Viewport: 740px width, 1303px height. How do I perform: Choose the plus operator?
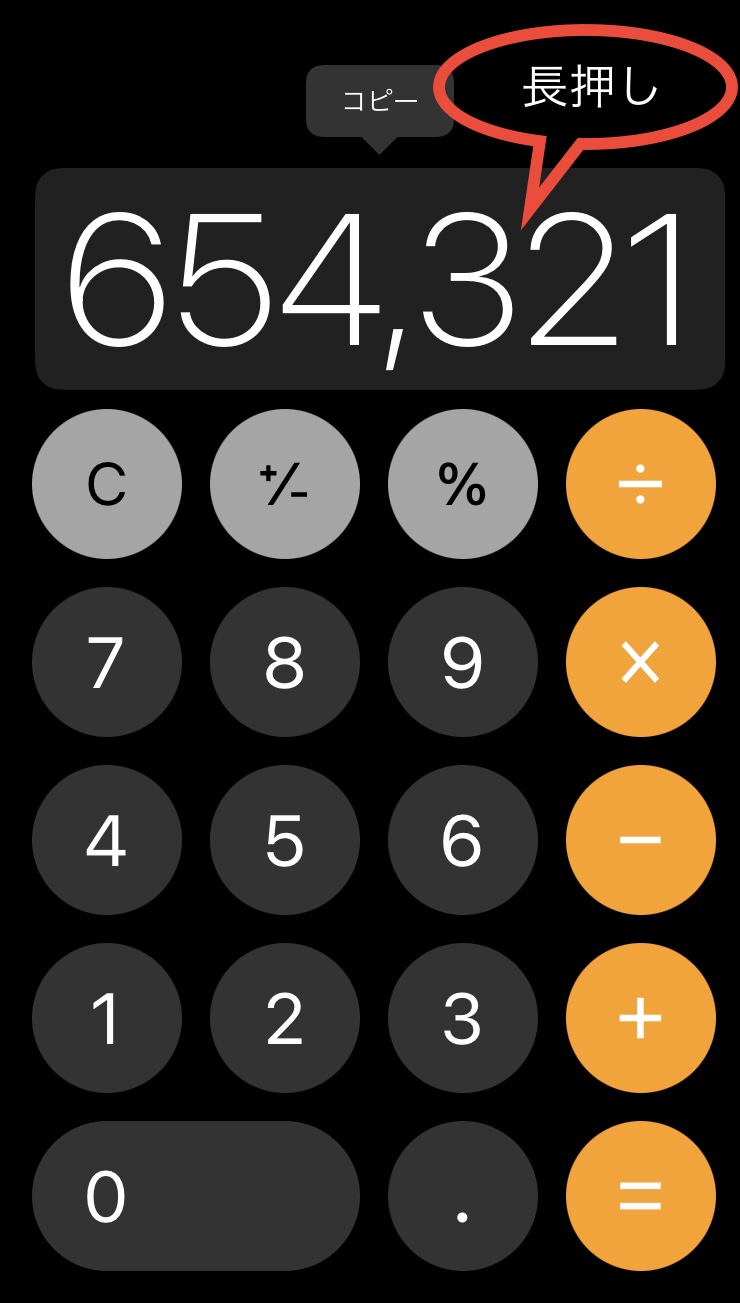[641, 1018]
